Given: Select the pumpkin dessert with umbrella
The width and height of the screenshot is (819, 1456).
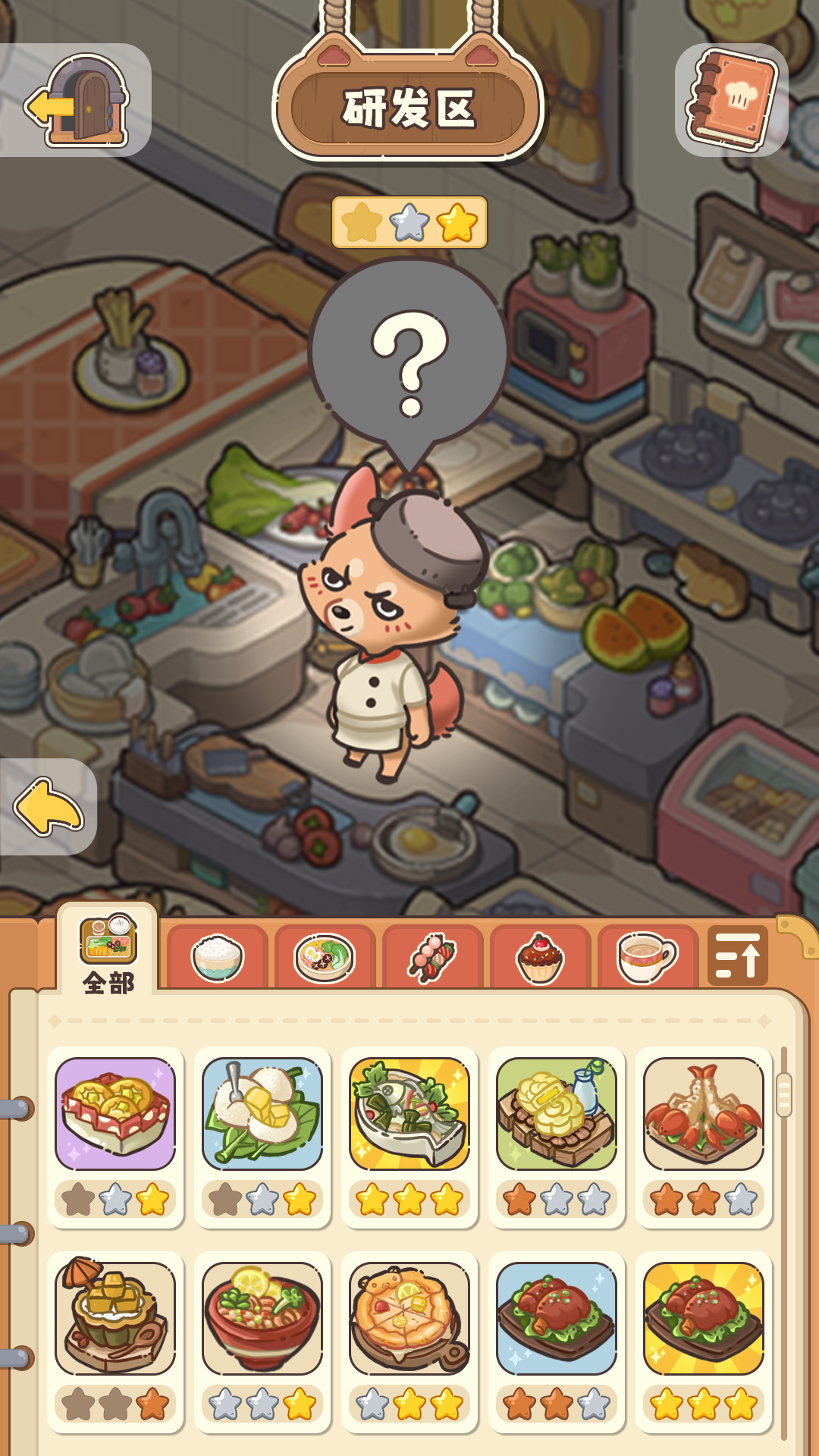Looking at the screenshot, I should tap(115, 1319).
